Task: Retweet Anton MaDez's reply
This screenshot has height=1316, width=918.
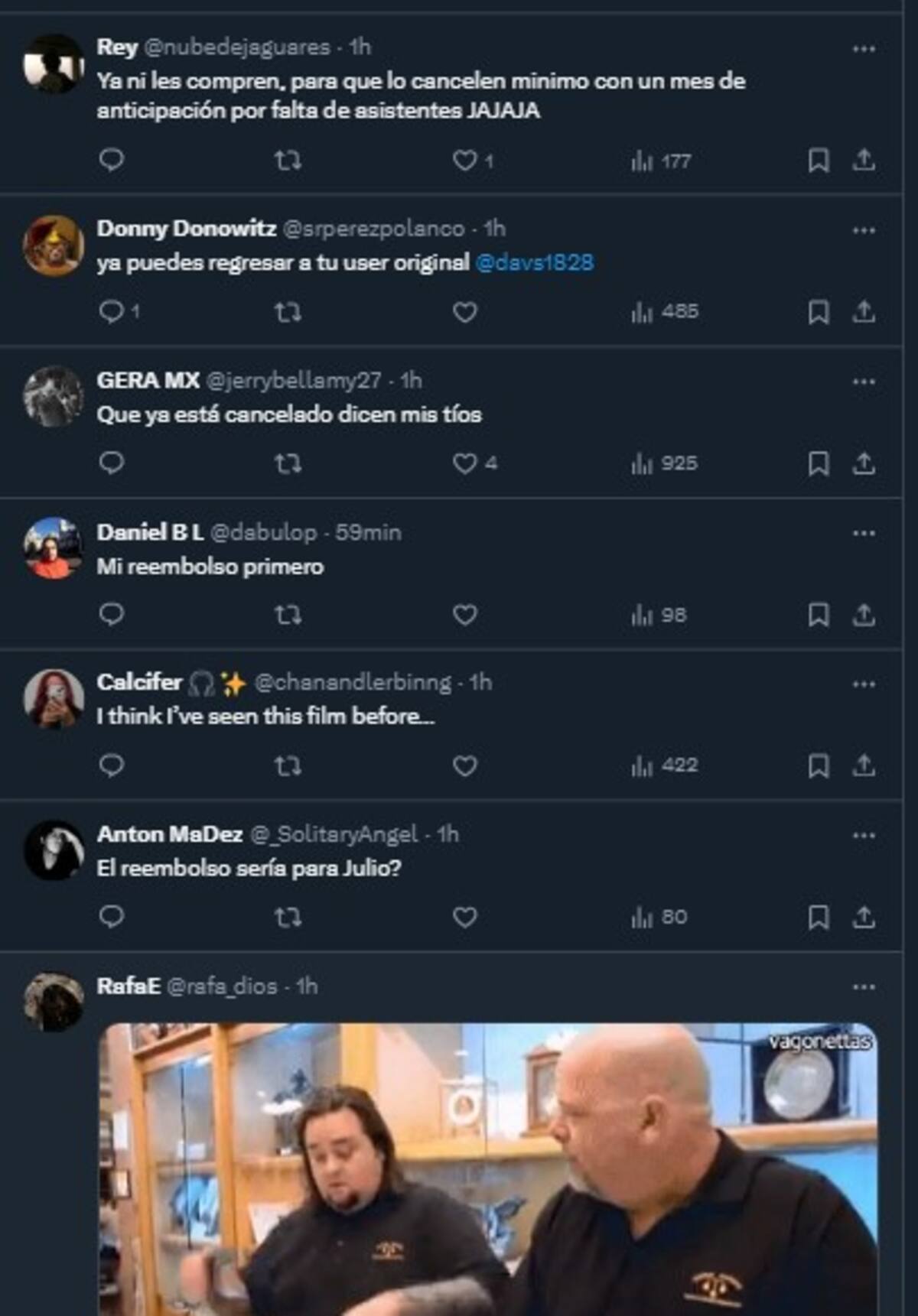Action: pos(288,917)
